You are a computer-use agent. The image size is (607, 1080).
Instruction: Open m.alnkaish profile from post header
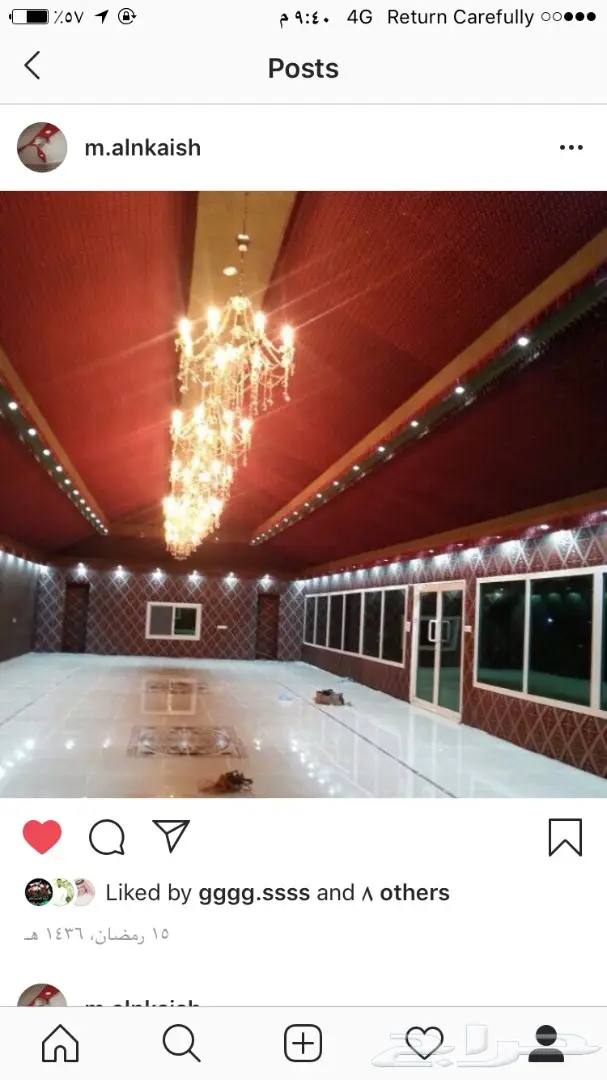142,148
